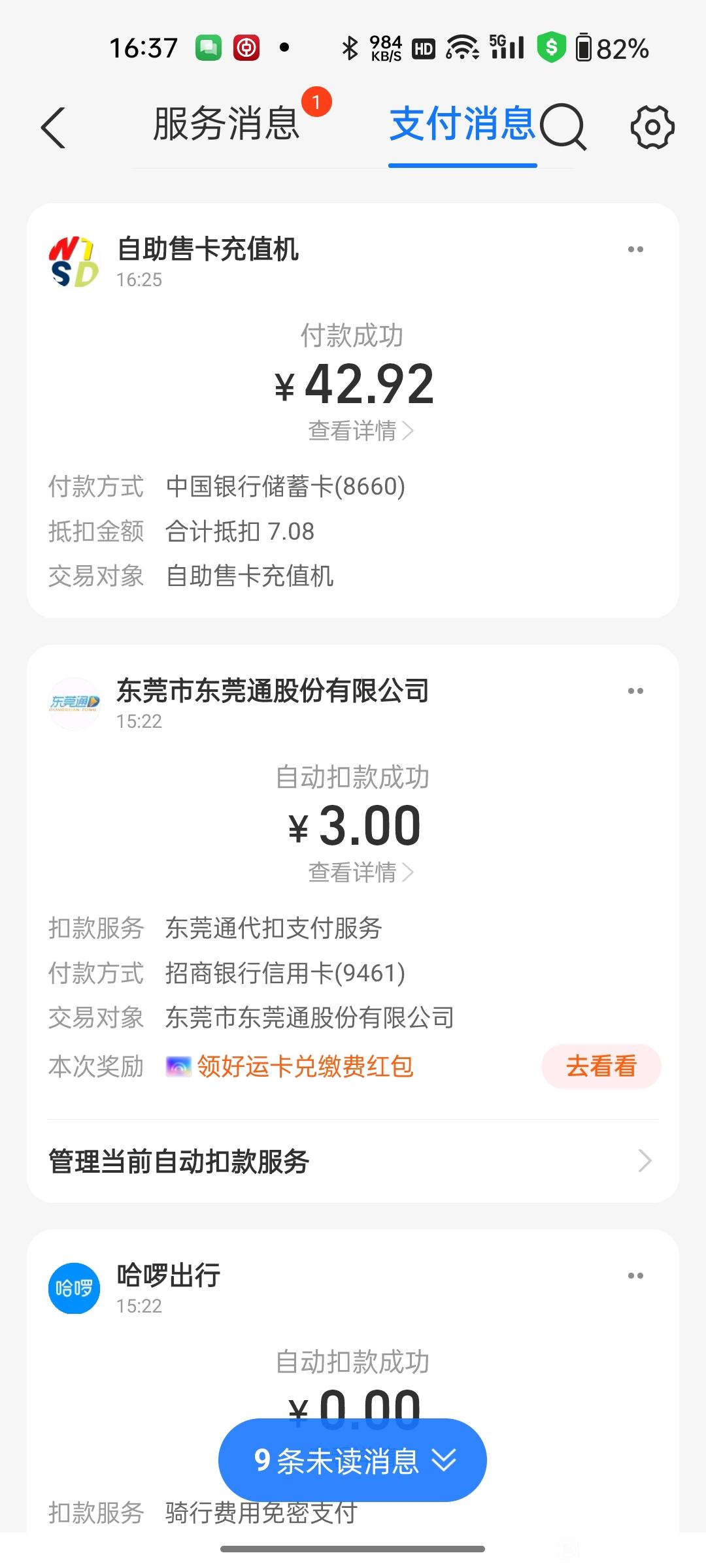Open the search magnifier icon
Image resolution: width=706 pixels, height=1568 pixels.
563,127
